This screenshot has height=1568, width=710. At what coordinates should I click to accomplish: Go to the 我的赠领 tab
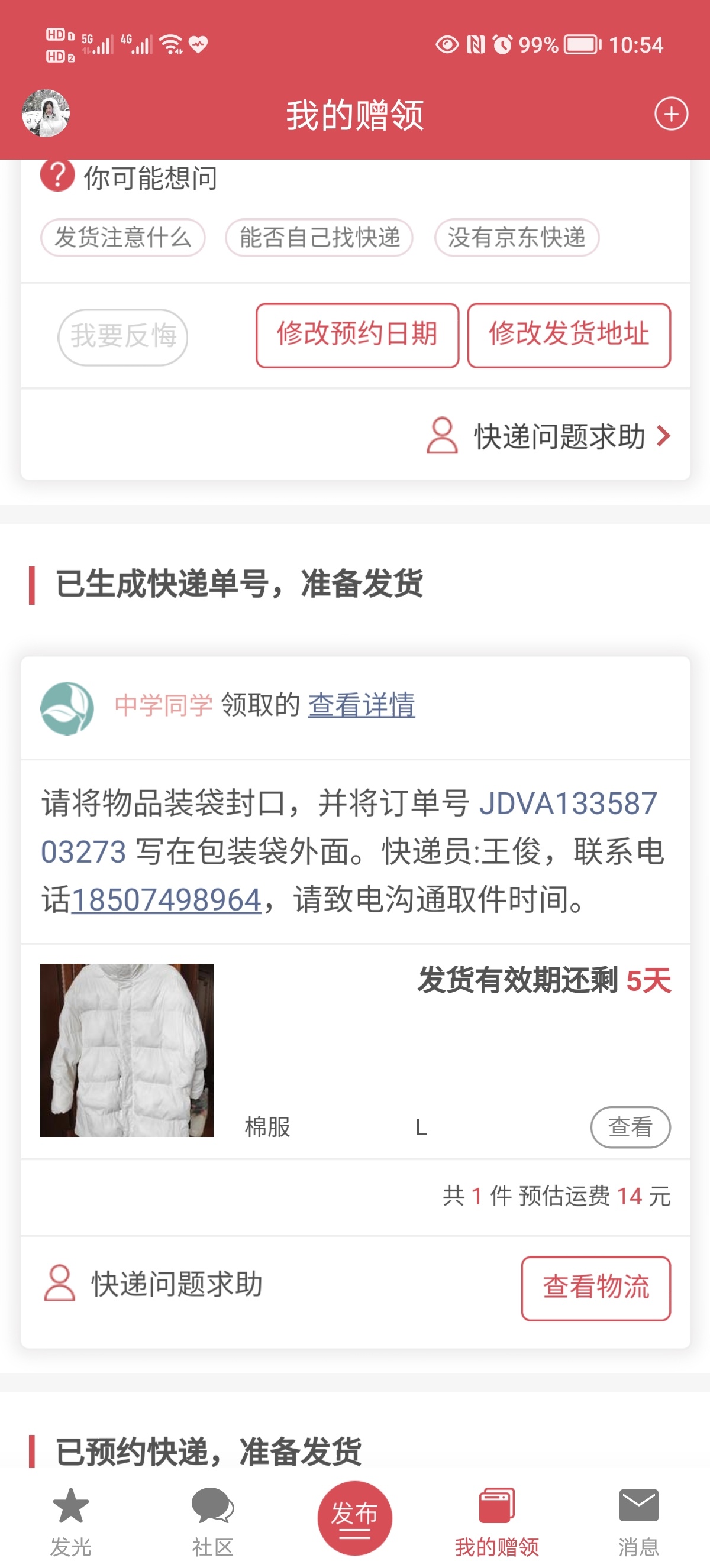[496, 1520]
